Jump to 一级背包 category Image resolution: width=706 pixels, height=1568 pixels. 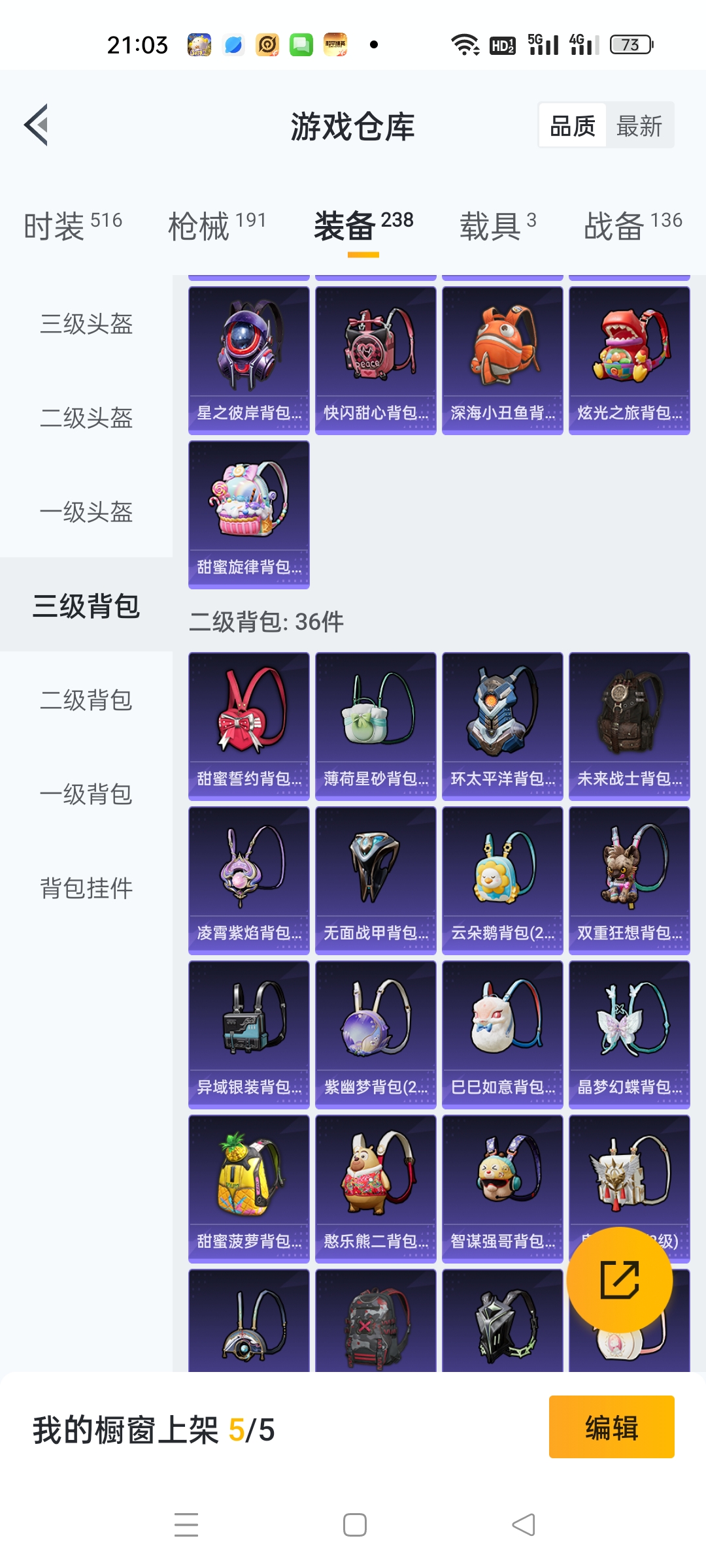[86, 794]
